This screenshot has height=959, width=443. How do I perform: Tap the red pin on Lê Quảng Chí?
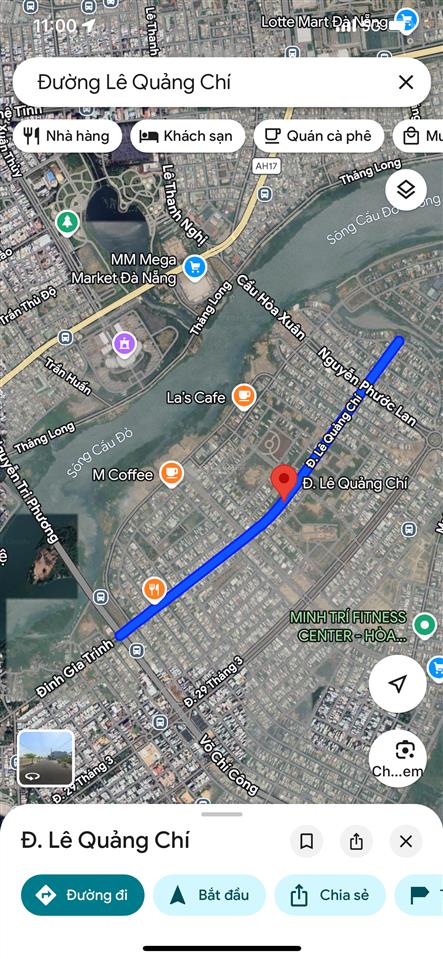coord(284,481)
